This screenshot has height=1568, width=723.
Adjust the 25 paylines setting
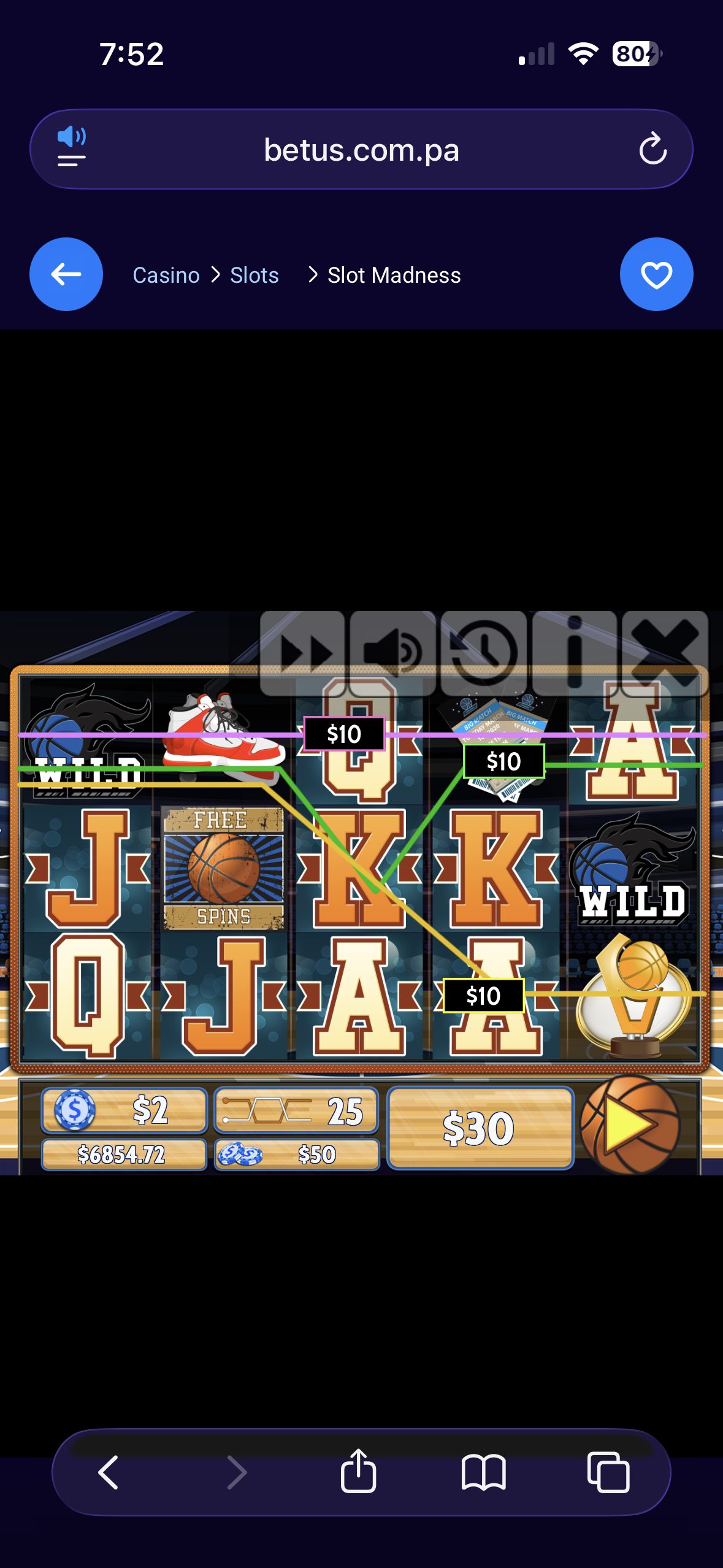[296, 1110]
